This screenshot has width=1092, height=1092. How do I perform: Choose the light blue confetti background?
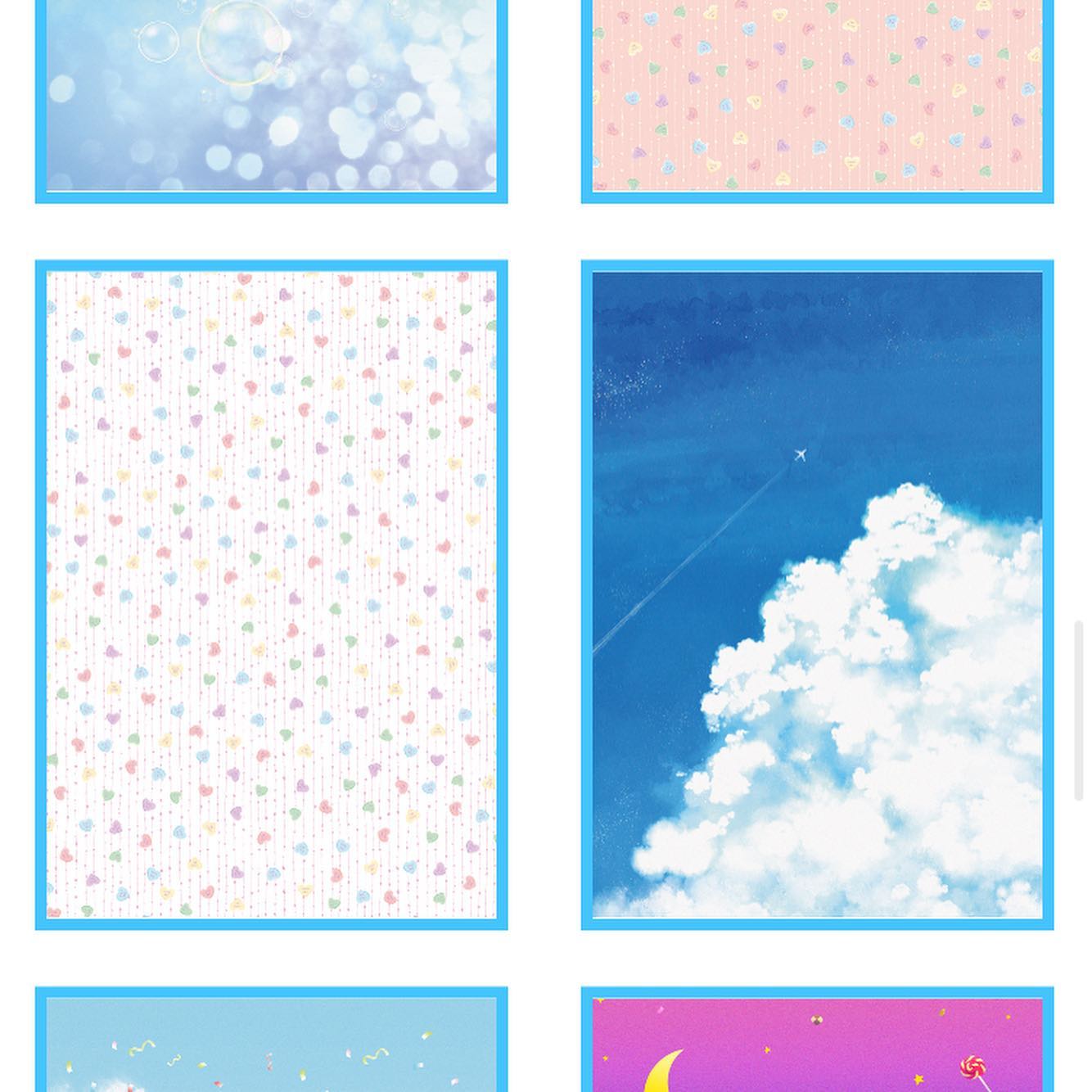click(271, 1044)
